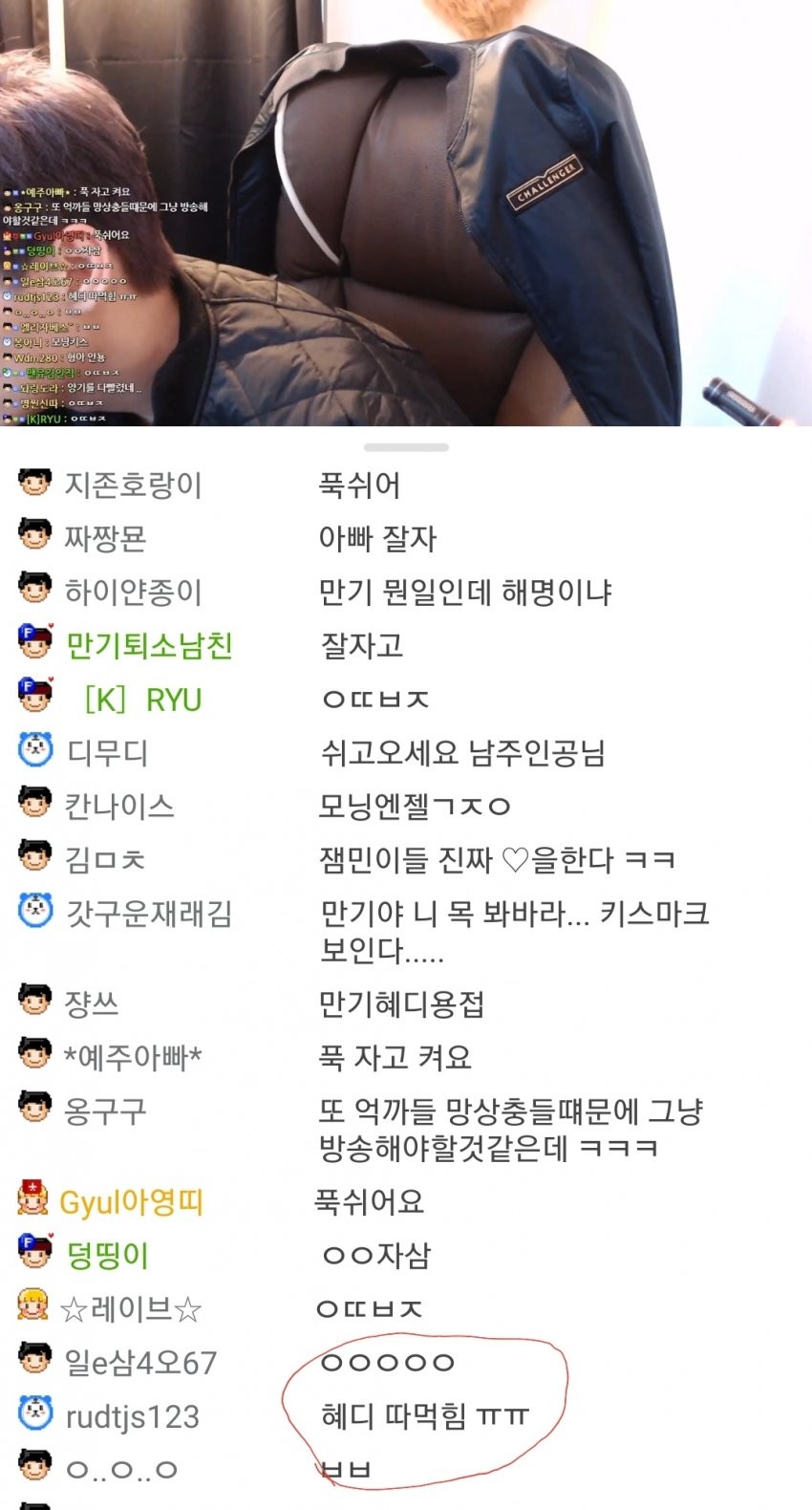Open user menu for [K] RYU
812x1510 pixels.
coord(143,700)
